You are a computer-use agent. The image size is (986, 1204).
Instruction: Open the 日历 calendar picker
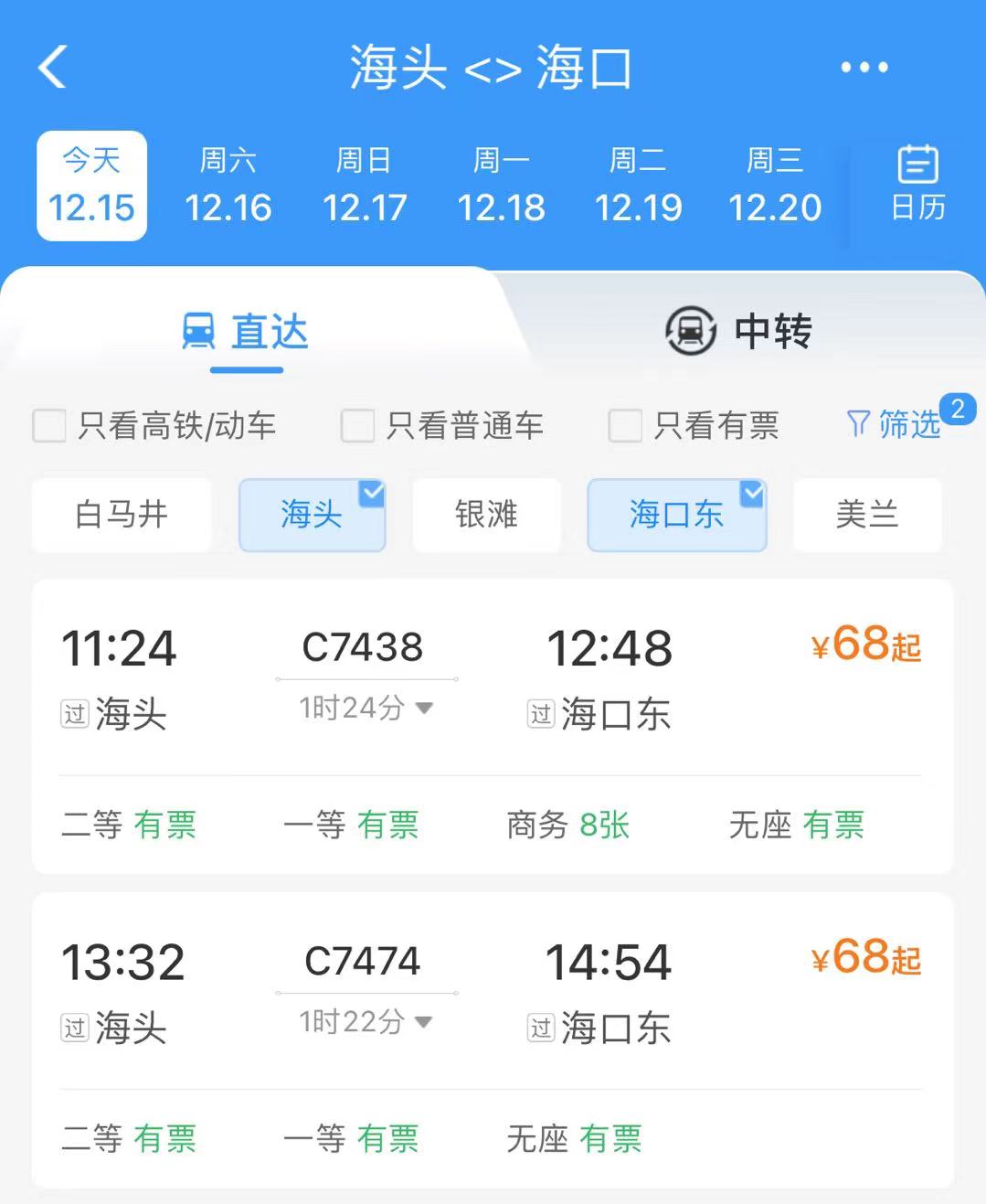[x=917, y=185]
